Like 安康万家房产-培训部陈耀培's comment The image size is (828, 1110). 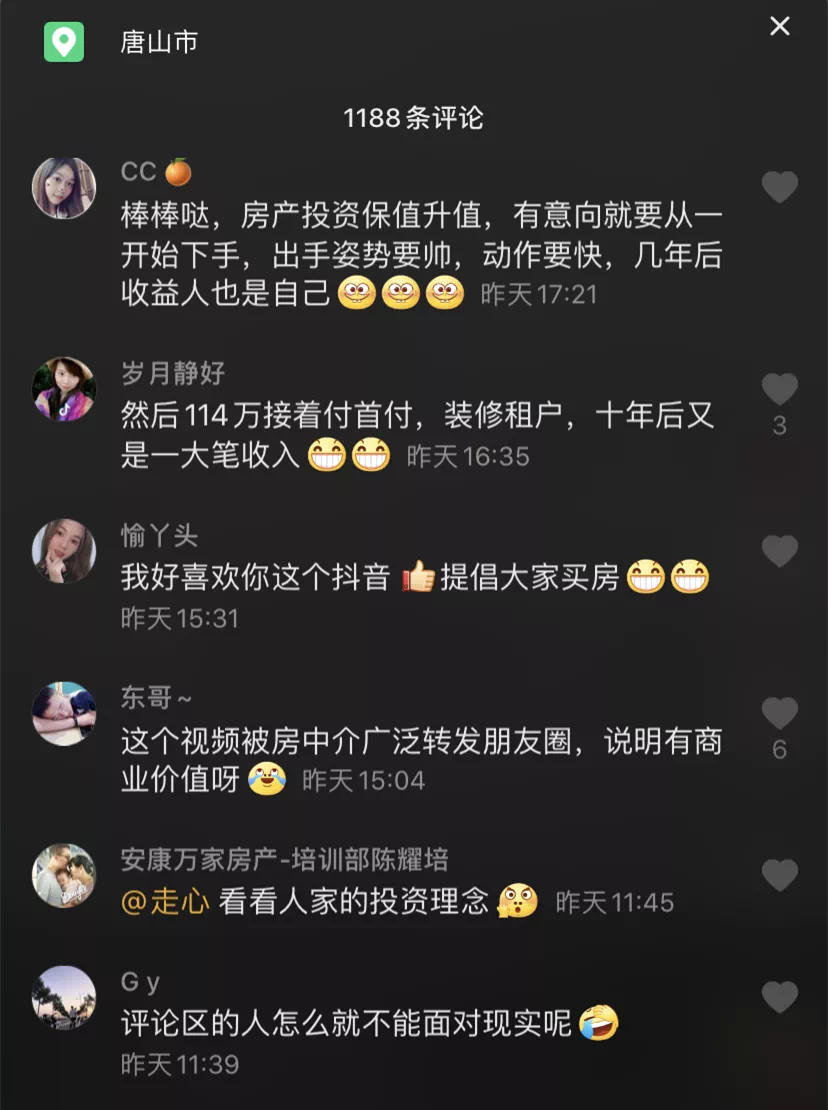click(x=779, y=875)
